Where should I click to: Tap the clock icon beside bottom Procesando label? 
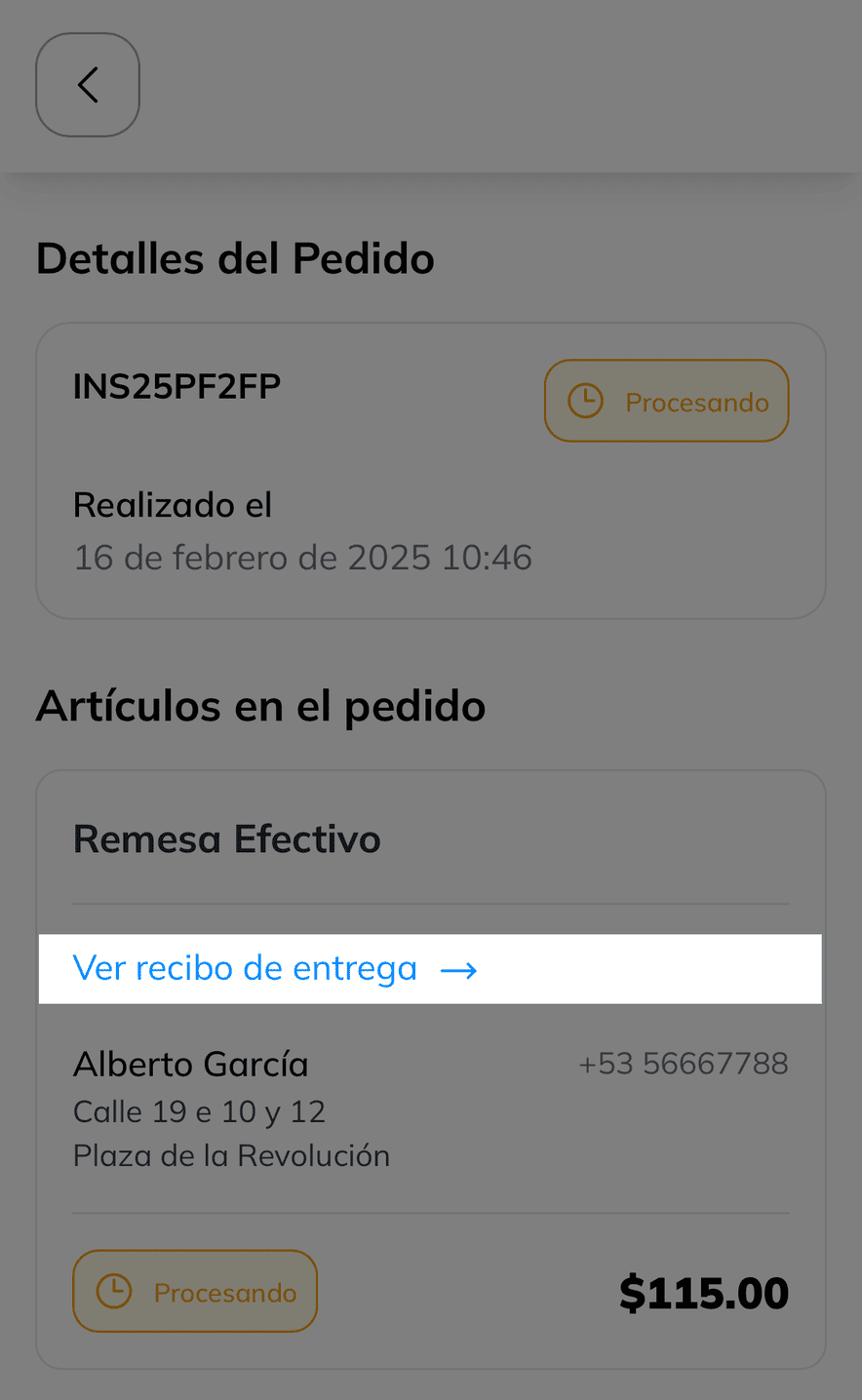tap(113, 1290)
